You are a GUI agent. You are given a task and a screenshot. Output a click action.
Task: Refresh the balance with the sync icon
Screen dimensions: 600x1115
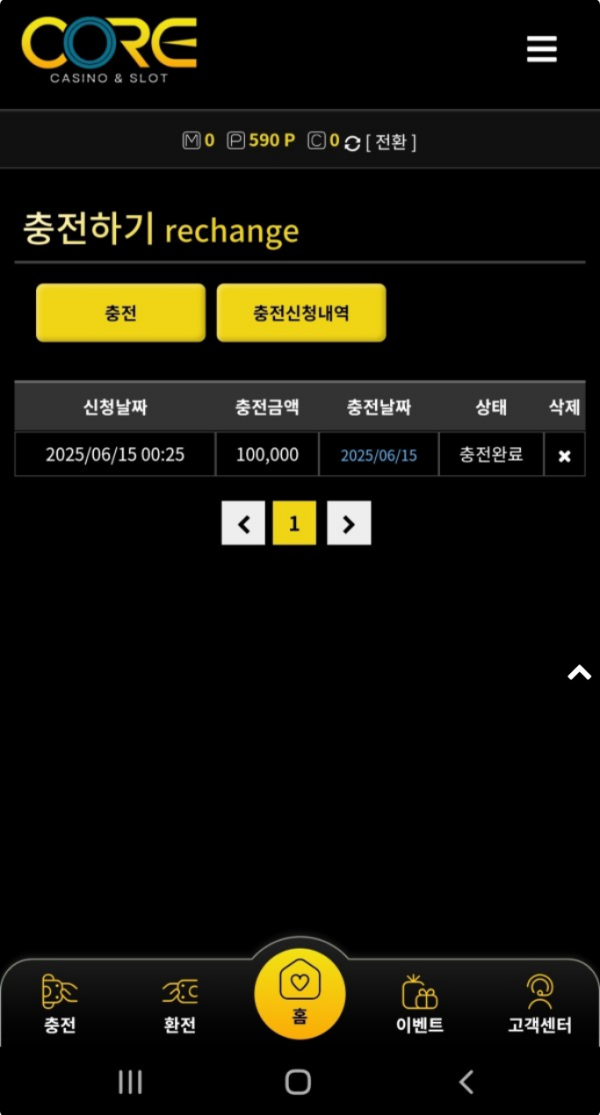tap(351, 143)
